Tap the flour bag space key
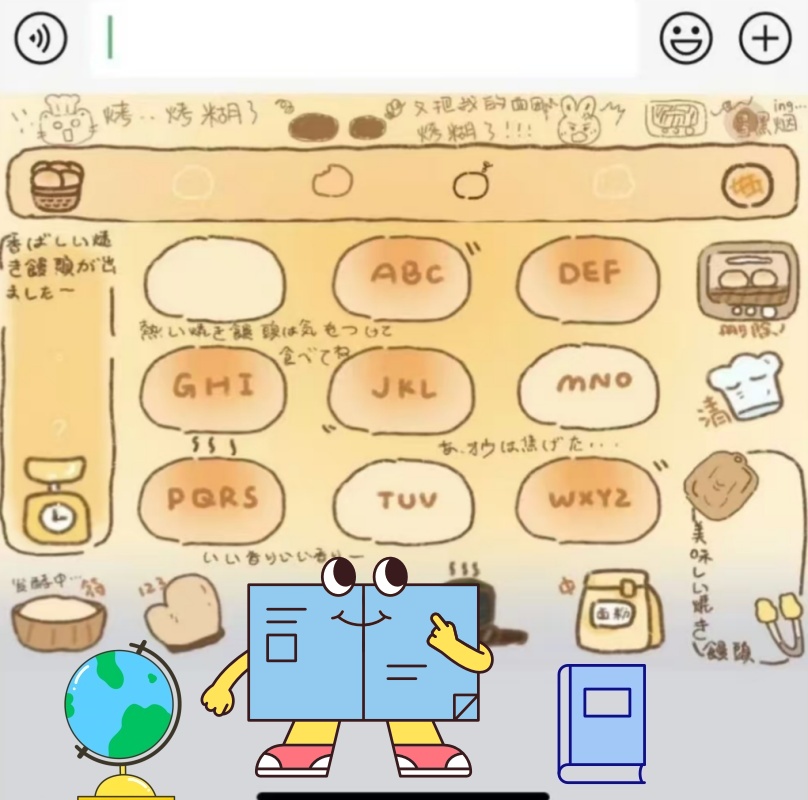 click(x=618, y=611)
